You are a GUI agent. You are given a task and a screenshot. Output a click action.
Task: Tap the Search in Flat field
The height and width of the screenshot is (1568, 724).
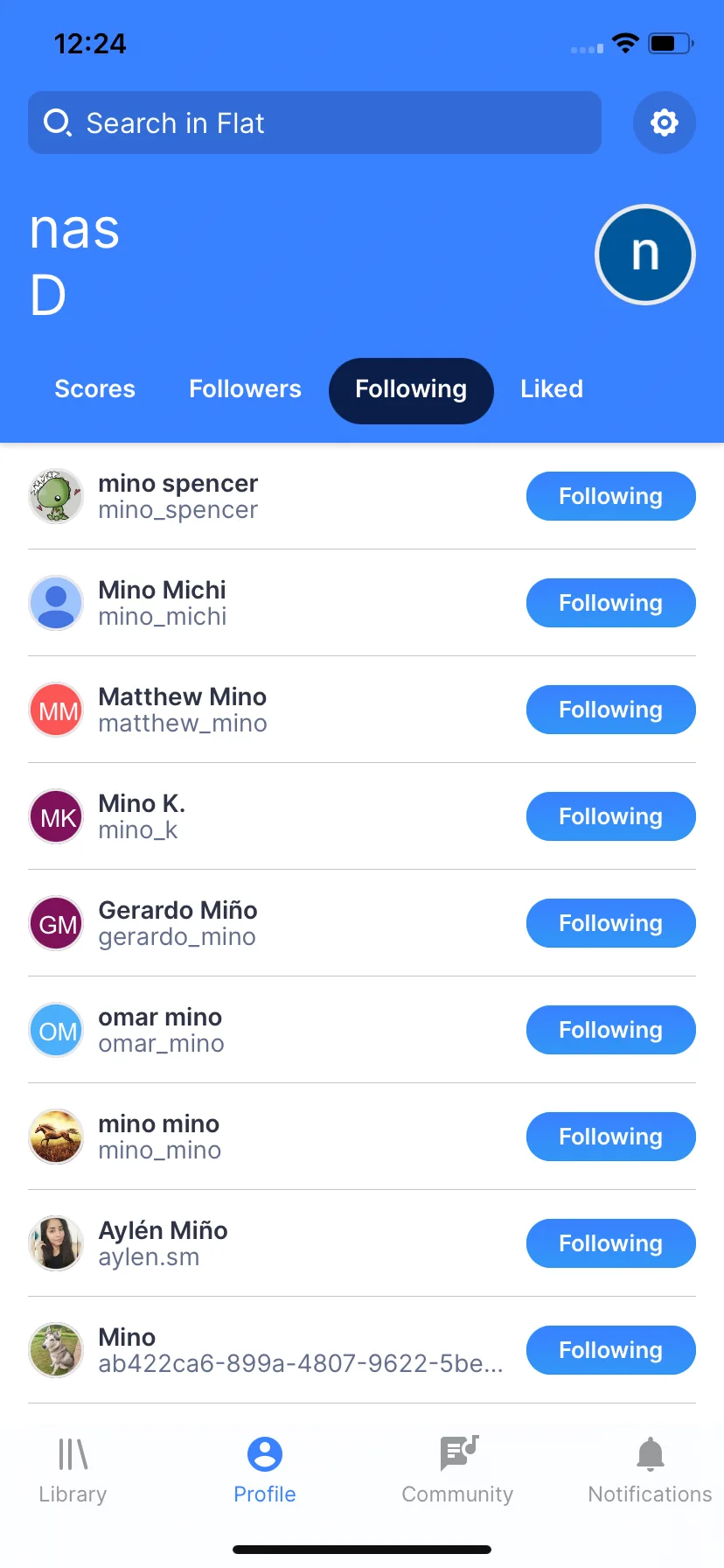(x=315, y=122)
